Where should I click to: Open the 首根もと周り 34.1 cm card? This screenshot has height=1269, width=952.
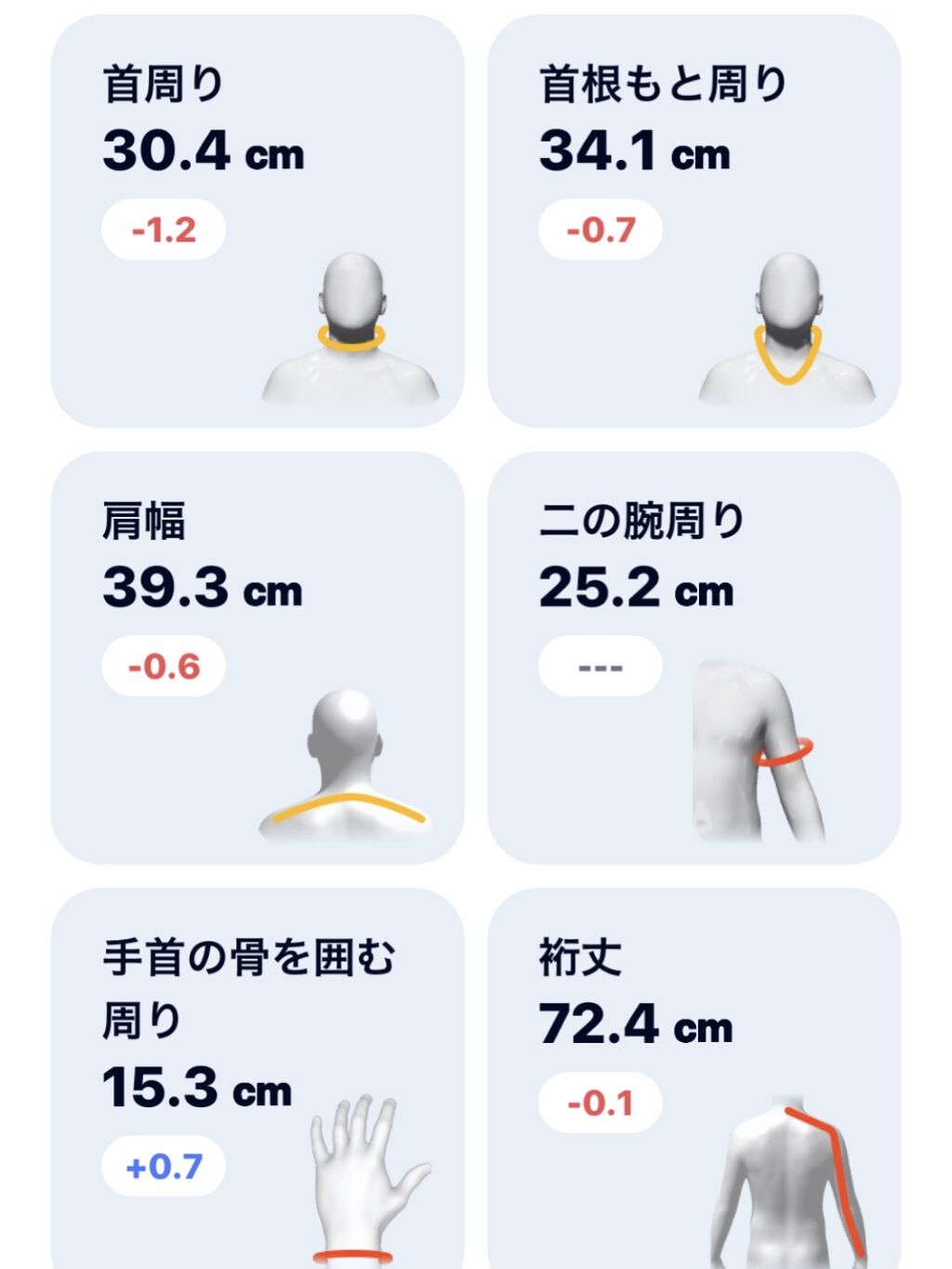(694, 221)
